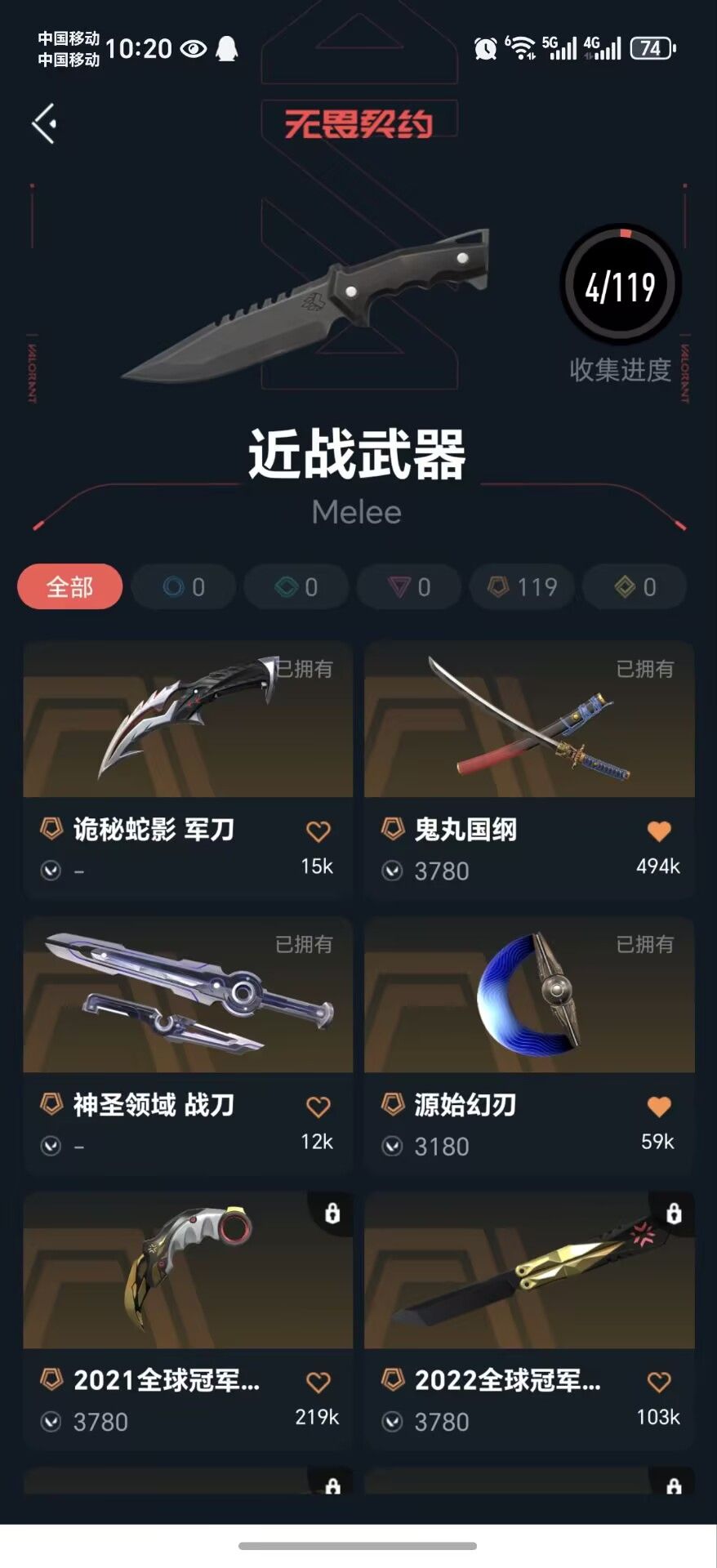This screenshot has height=1568, width=717.
Task: Open the 2022全球冠军 melee card
Action: pyautogui.click(x=529, y=1321)
